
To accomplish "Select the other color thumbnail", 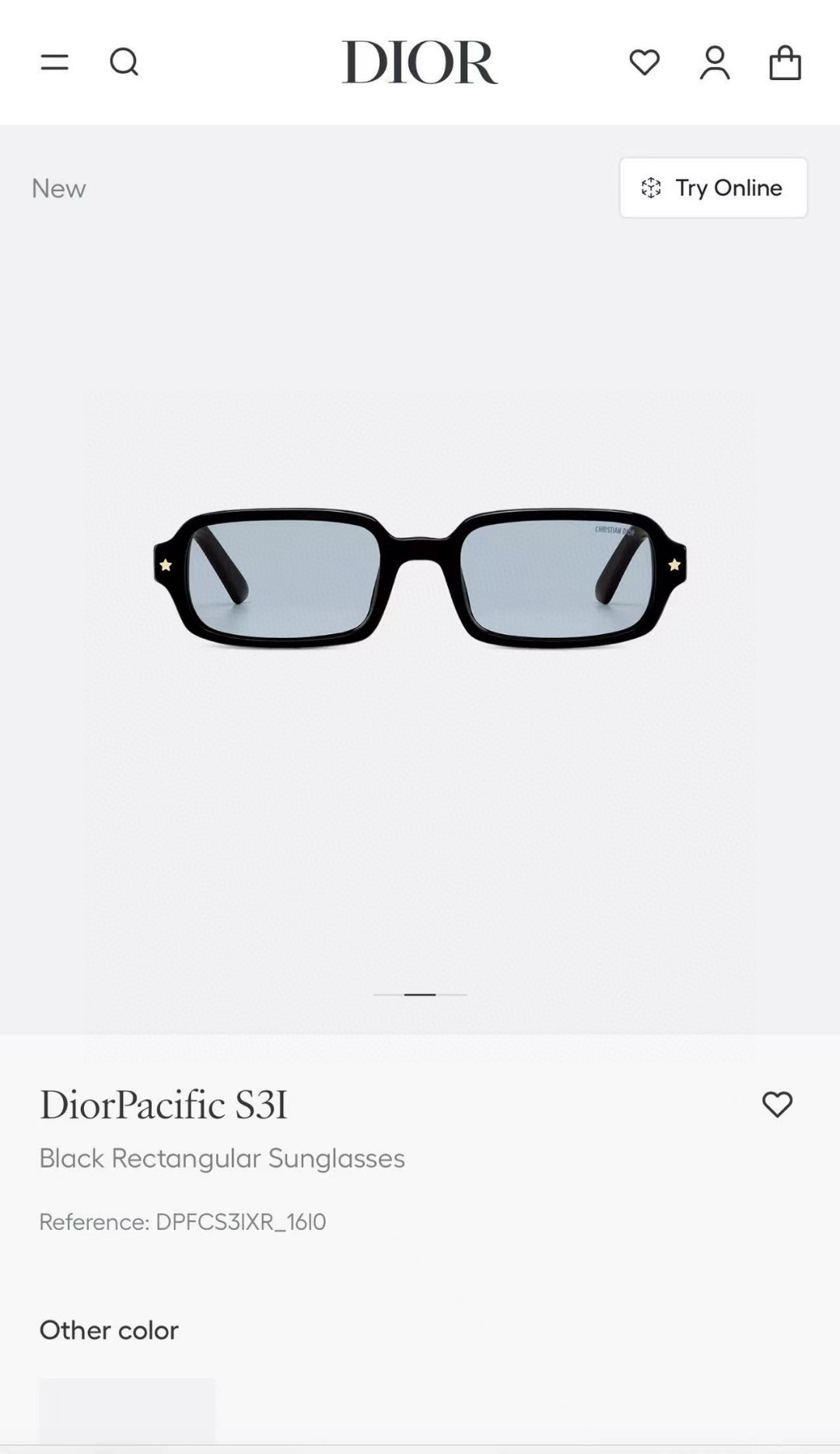I will (x=127, y=1412).
